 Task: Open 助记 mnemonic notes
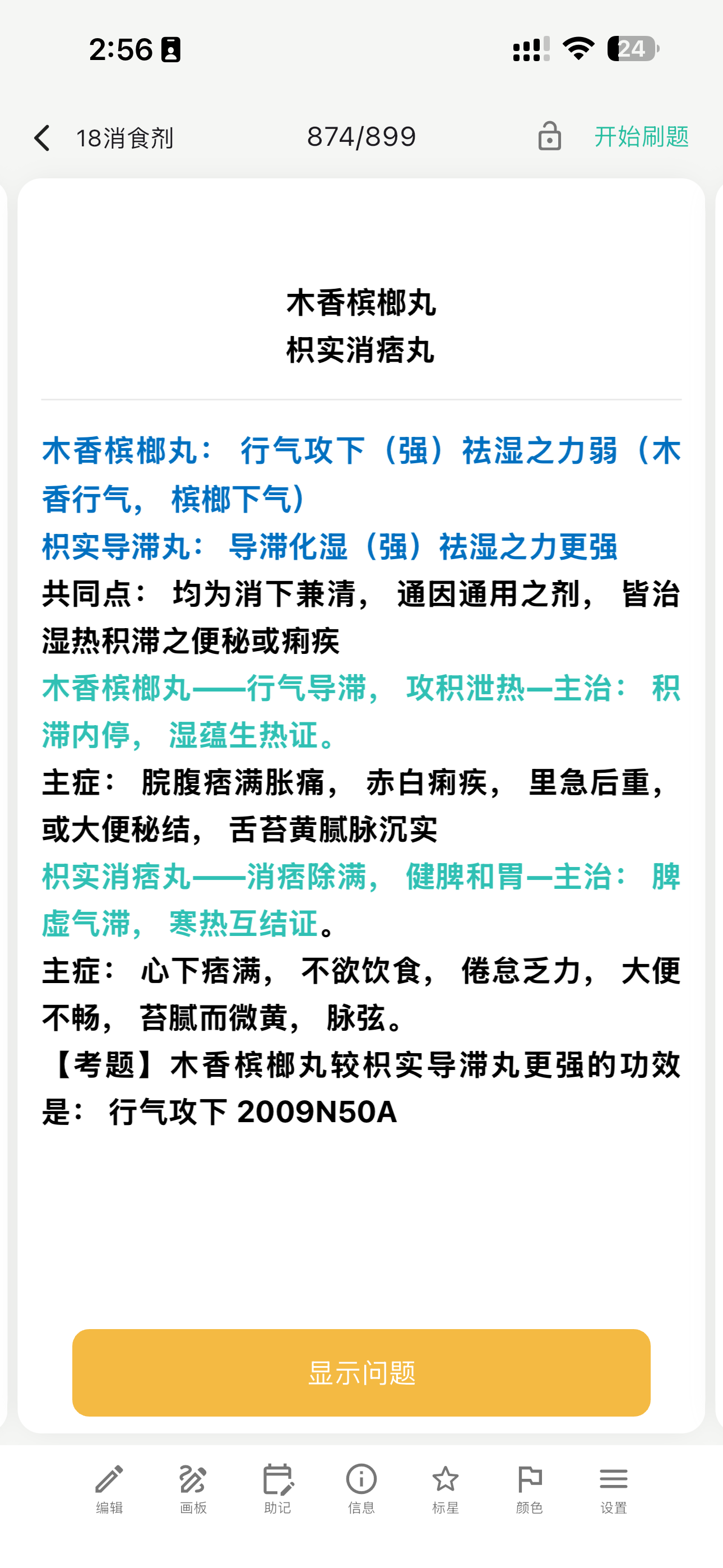pyautogui.click(x=277, y=1489)
